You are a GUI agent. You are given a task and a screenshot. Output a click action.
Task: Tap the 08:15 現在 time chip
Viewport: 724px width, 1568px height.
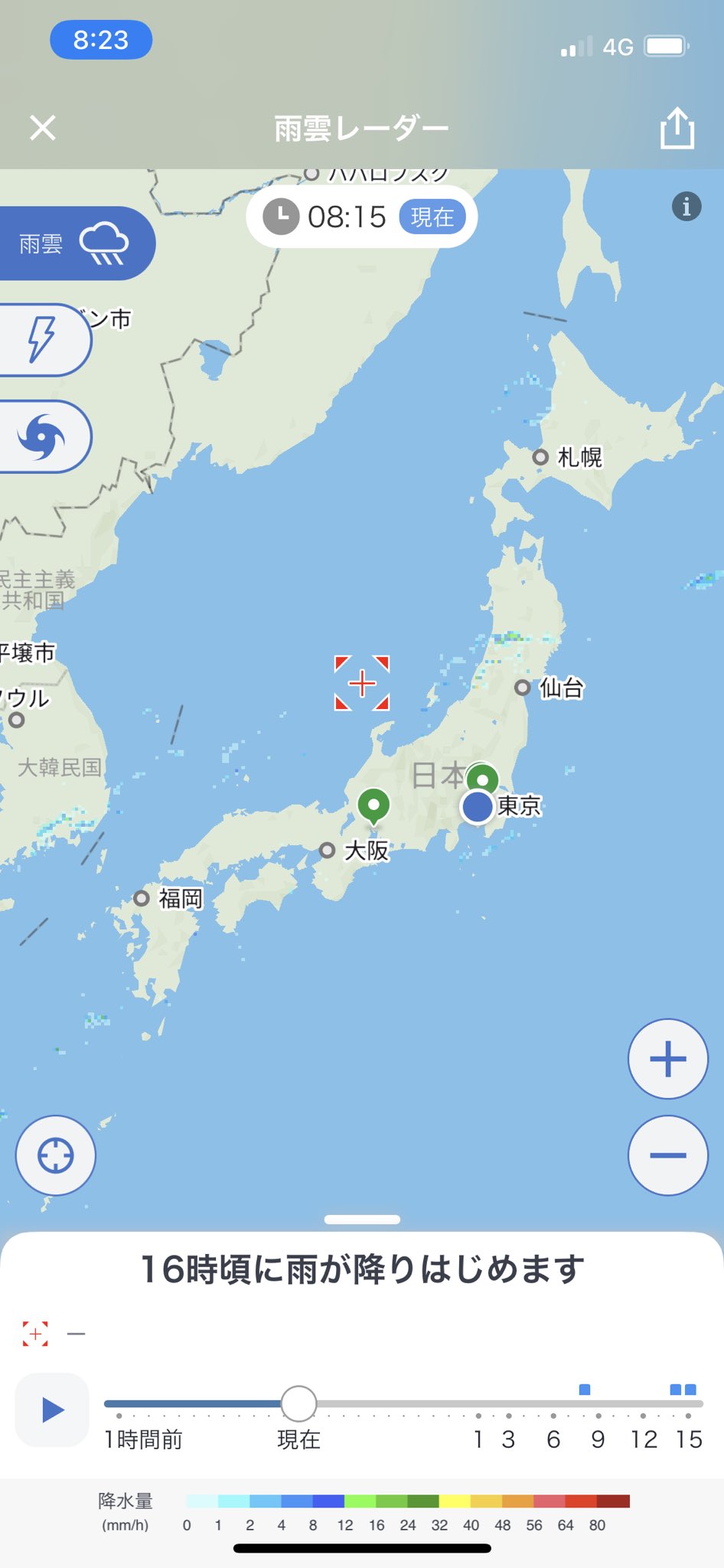[362, 217]
